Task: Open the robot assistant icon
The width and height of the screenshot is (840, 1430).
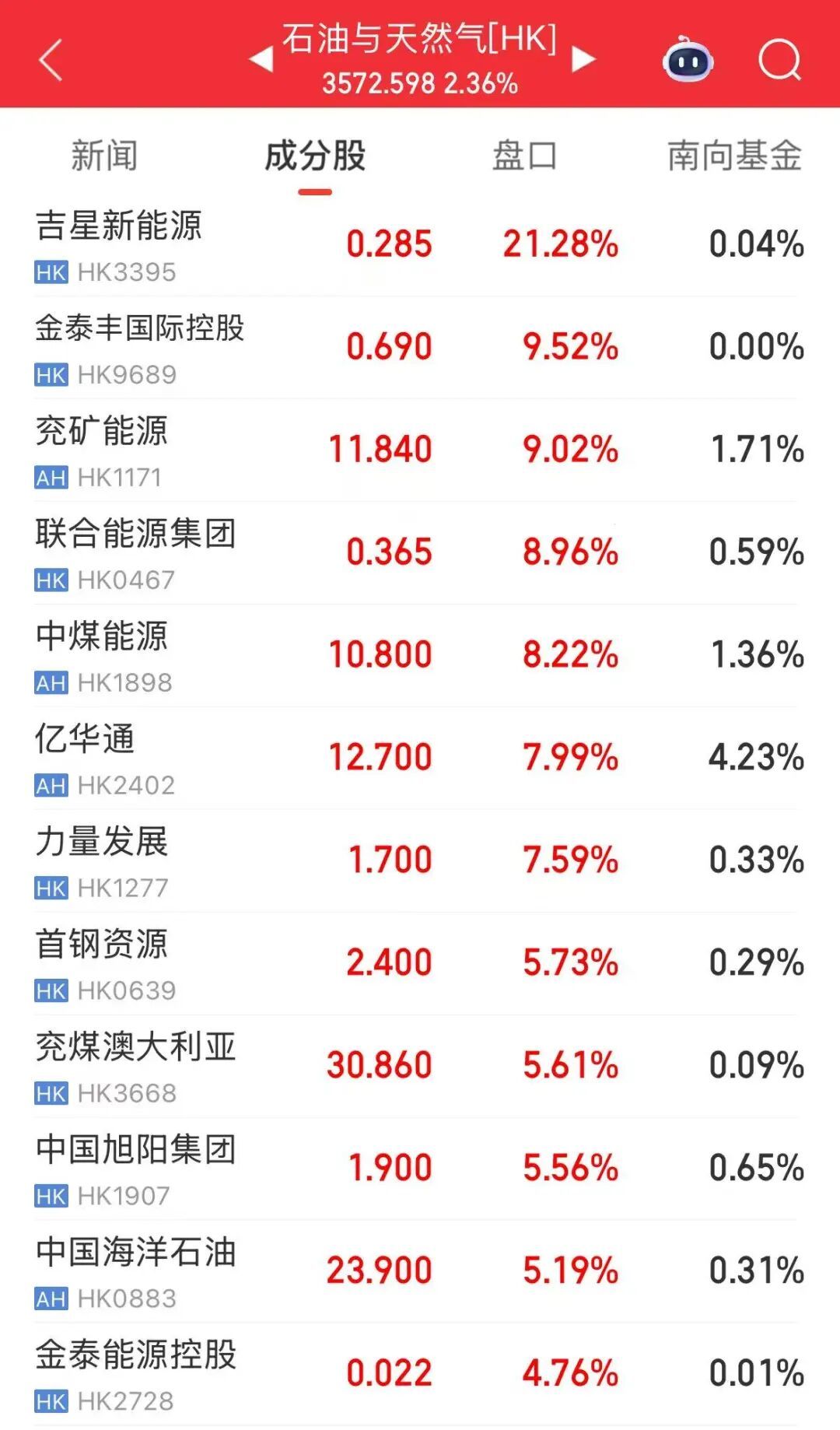Action: (688, 60)
